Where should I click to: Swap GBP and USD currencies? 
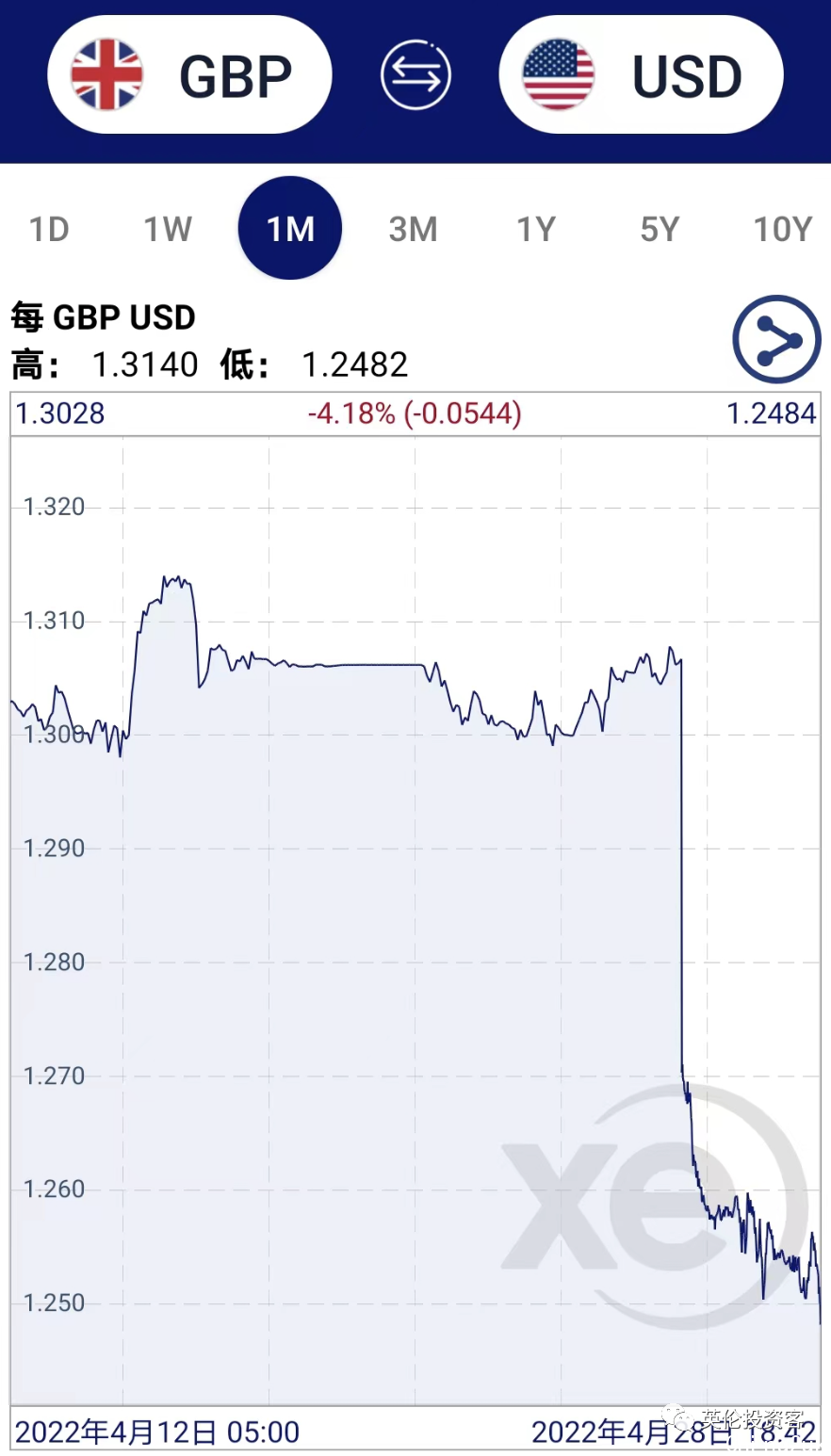pos(415,74)
